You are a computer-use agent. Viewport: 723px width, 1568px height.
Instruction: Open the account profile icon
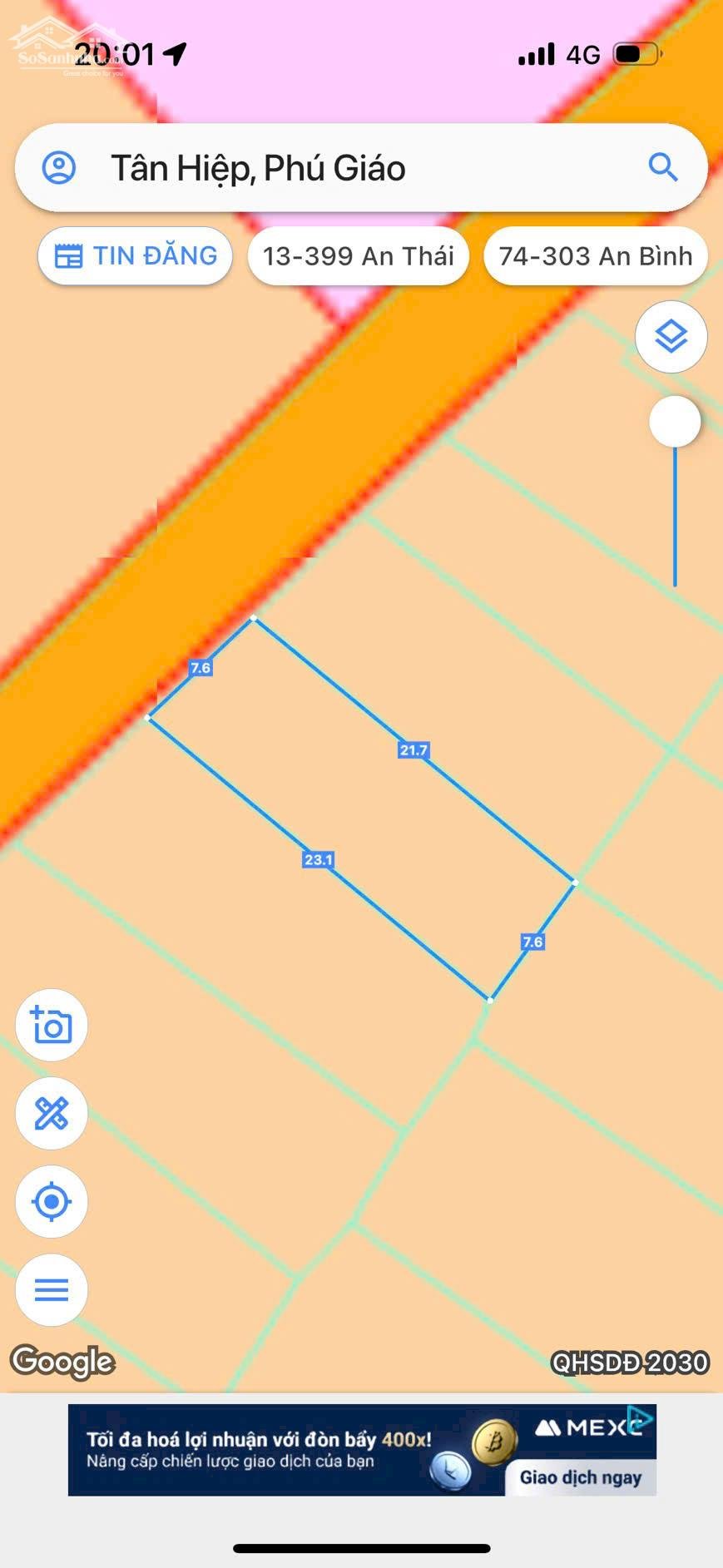point(59,168)
